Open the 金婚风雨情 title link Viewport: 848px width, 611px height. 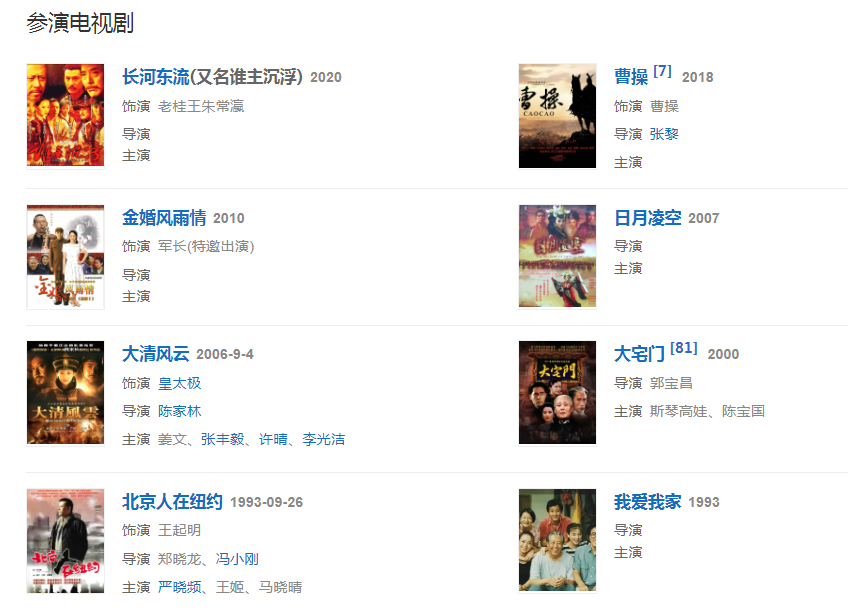coord(164,218)
